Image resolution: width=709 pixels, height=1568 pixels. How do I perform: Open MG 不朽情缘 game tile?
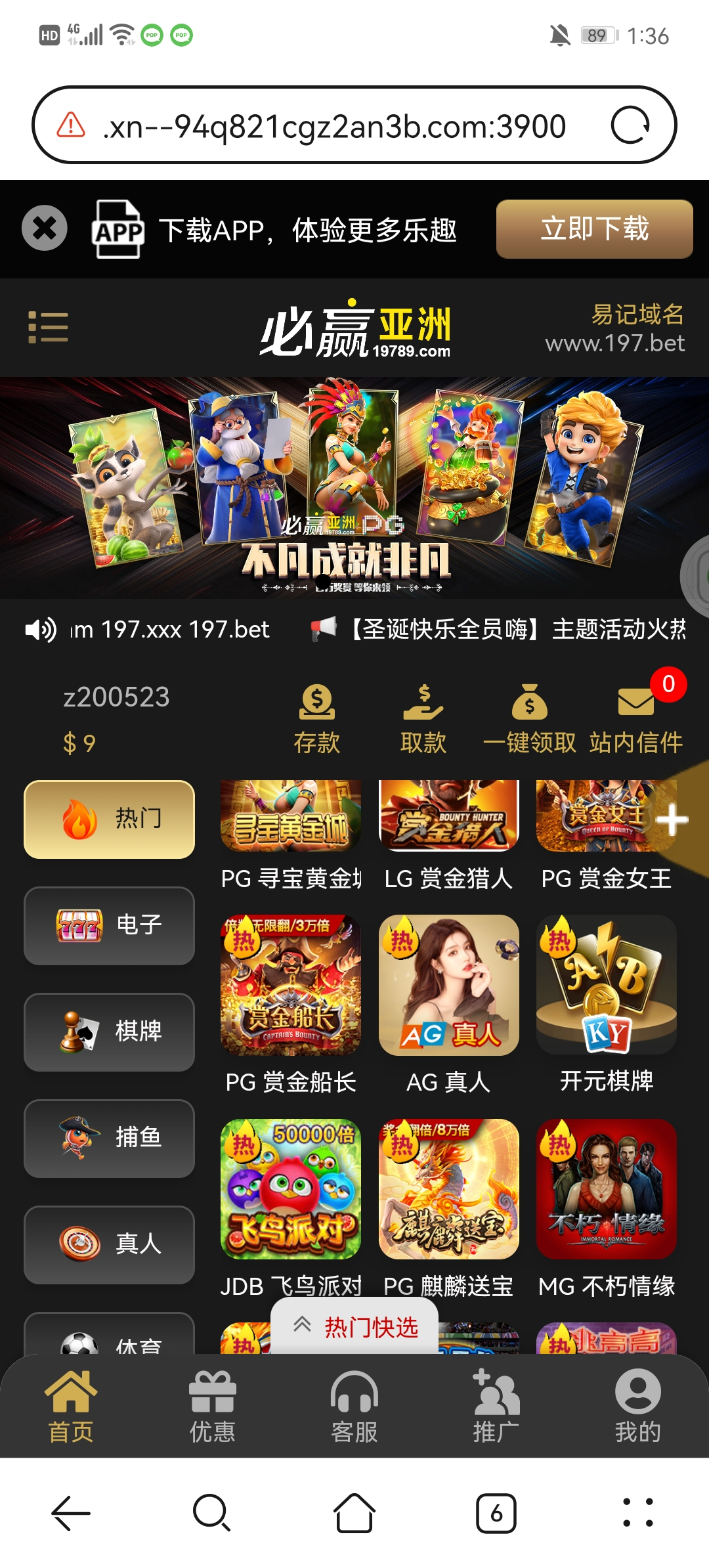pos(607,1189)
